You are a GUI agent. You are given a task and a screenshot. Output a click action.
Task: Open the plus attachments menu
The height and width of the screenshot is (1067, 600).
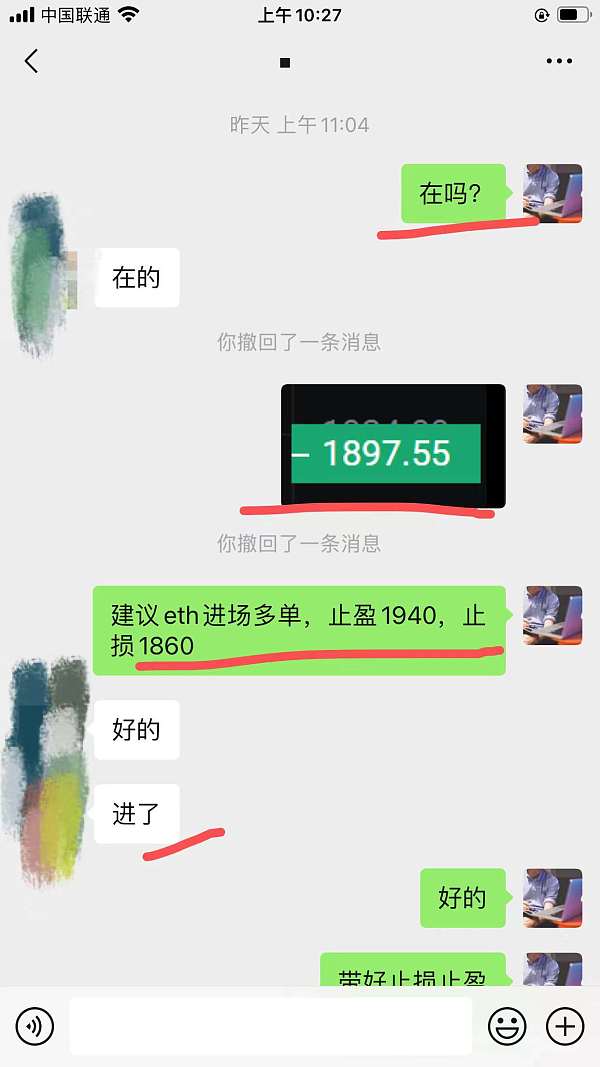point(565,1026)
